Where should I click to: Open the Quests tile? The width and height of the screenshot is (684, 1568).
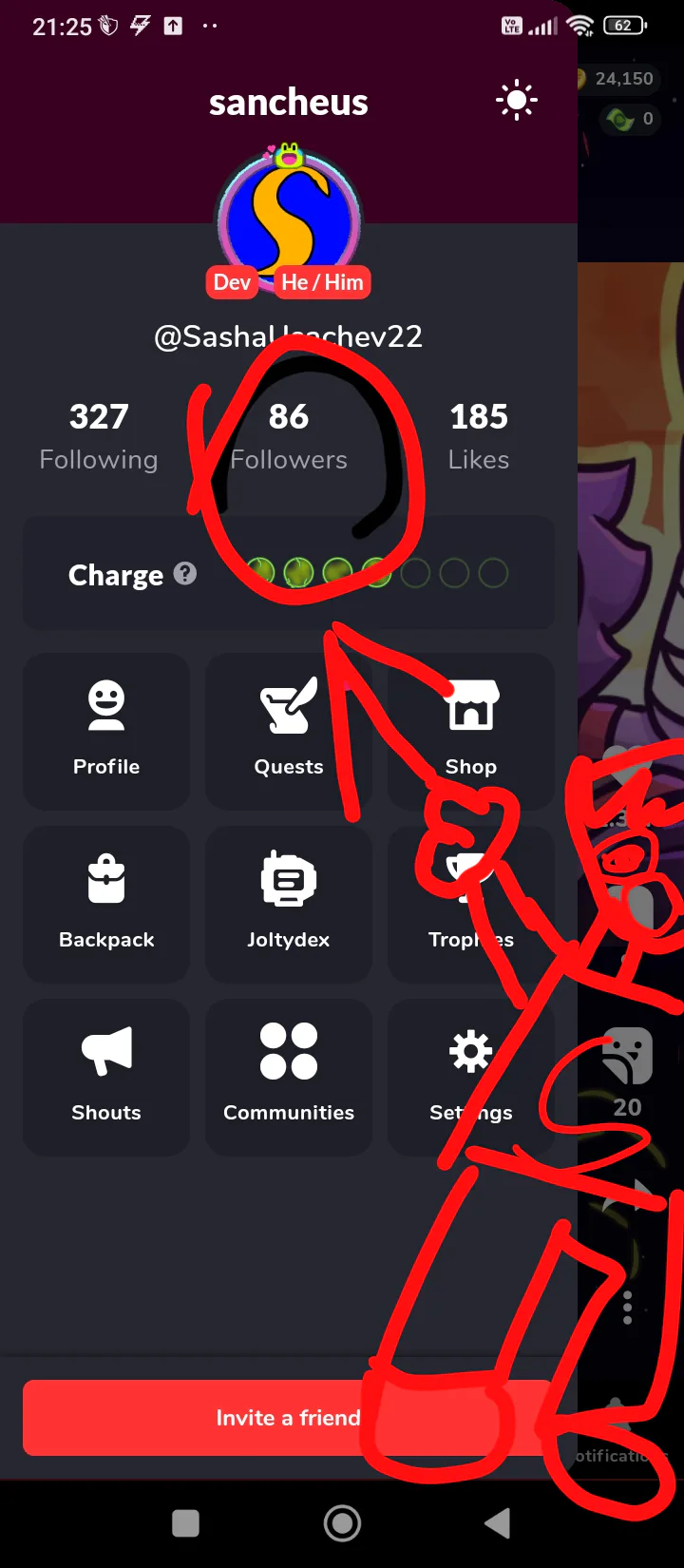[289, 731]
